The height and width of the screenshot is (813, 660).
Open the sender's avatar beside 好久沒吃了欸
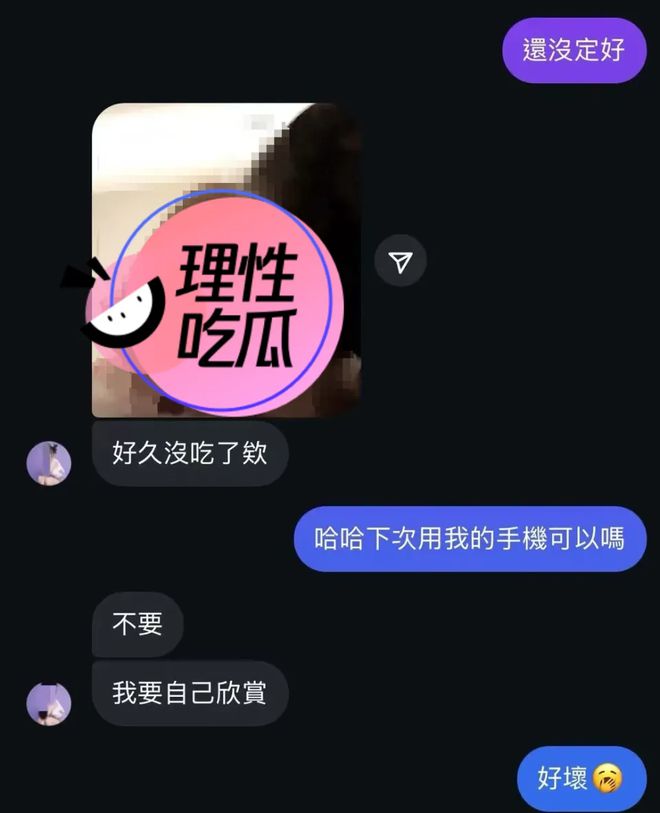(x=48, y=463)
